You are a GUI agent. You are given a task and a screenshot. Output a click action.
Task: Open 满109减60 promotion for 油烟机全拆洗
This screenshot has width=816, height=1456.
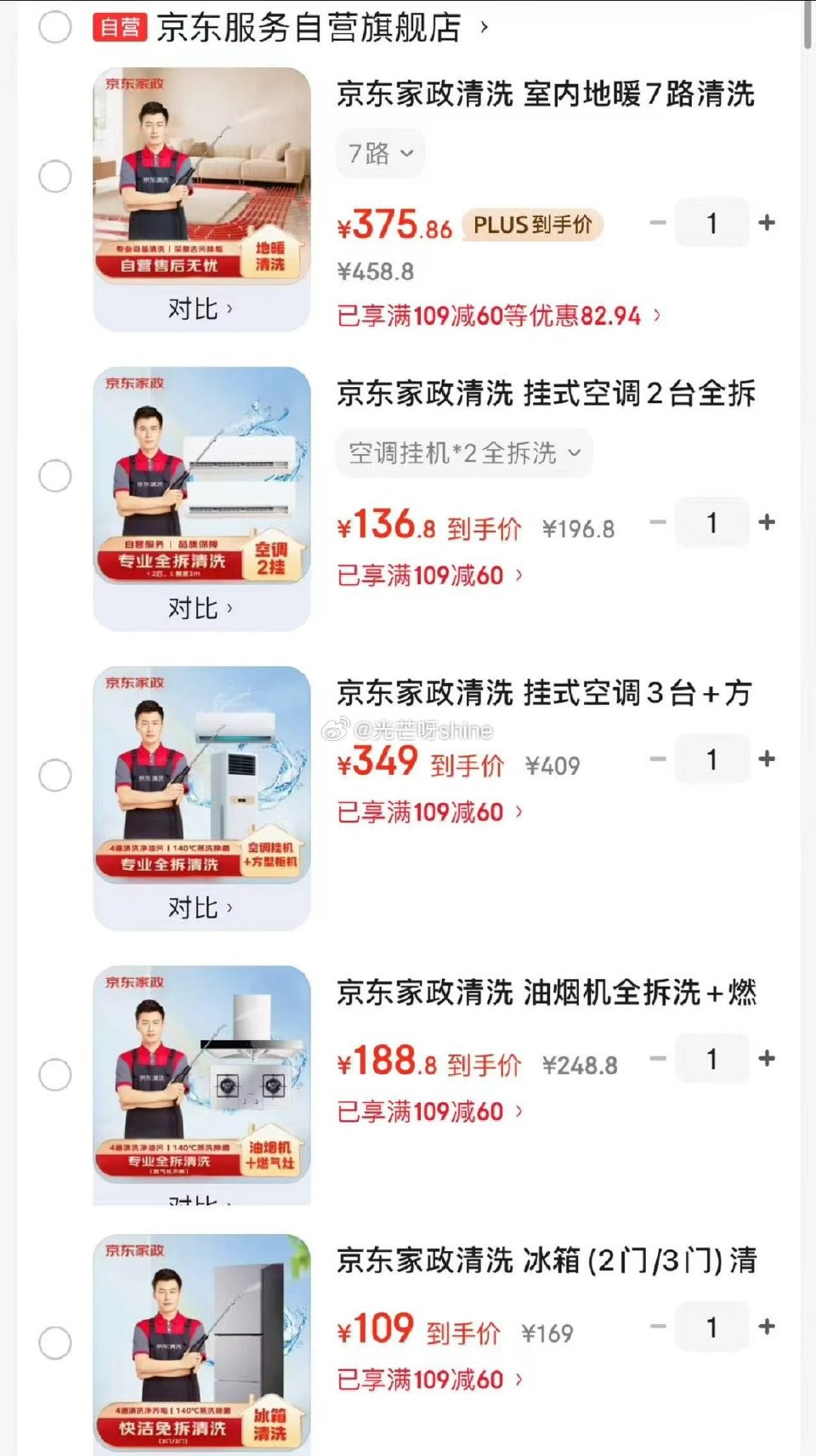(425, 1110)
